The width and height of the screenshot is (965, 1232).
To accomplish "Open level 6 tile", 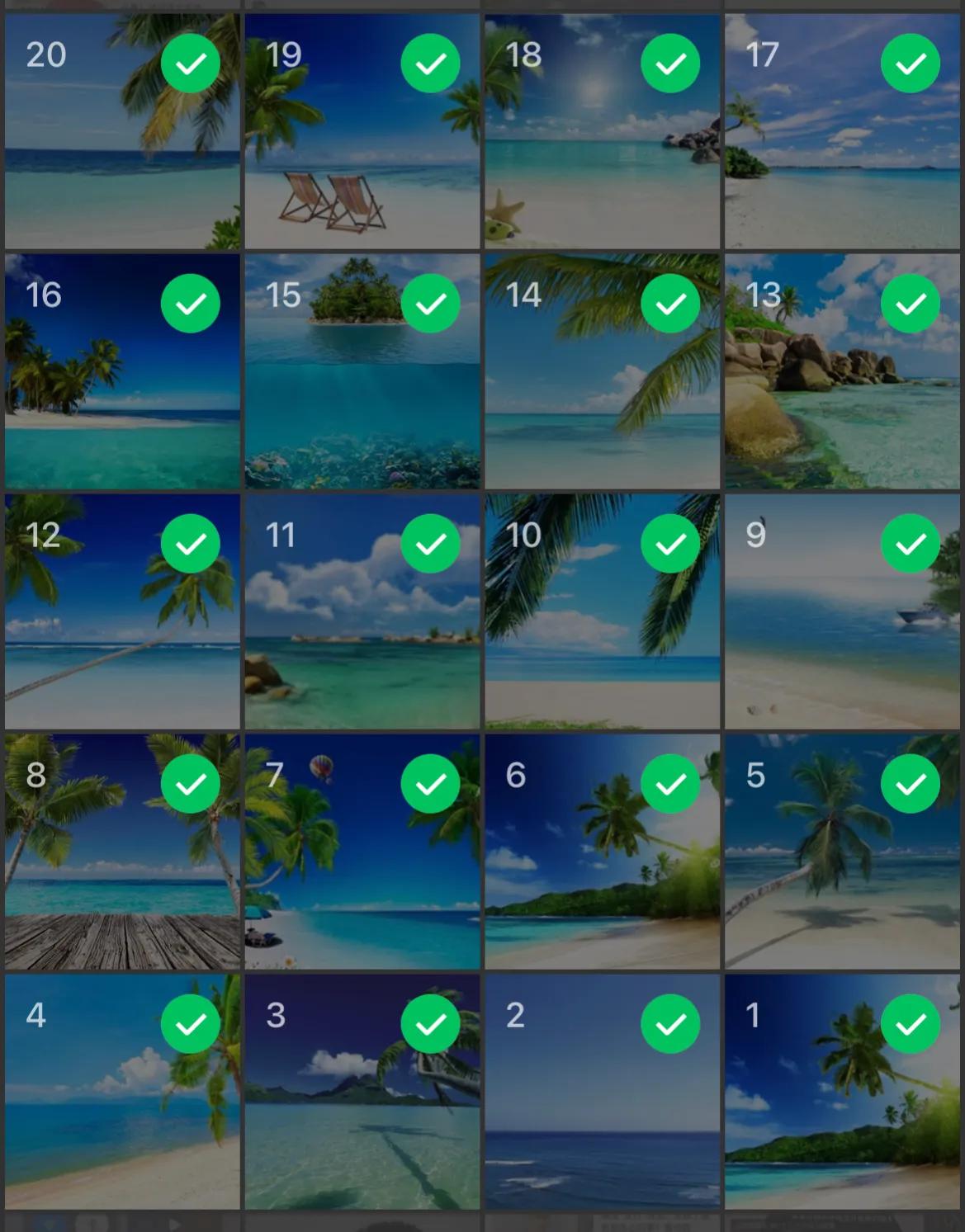I will point(602,852).
